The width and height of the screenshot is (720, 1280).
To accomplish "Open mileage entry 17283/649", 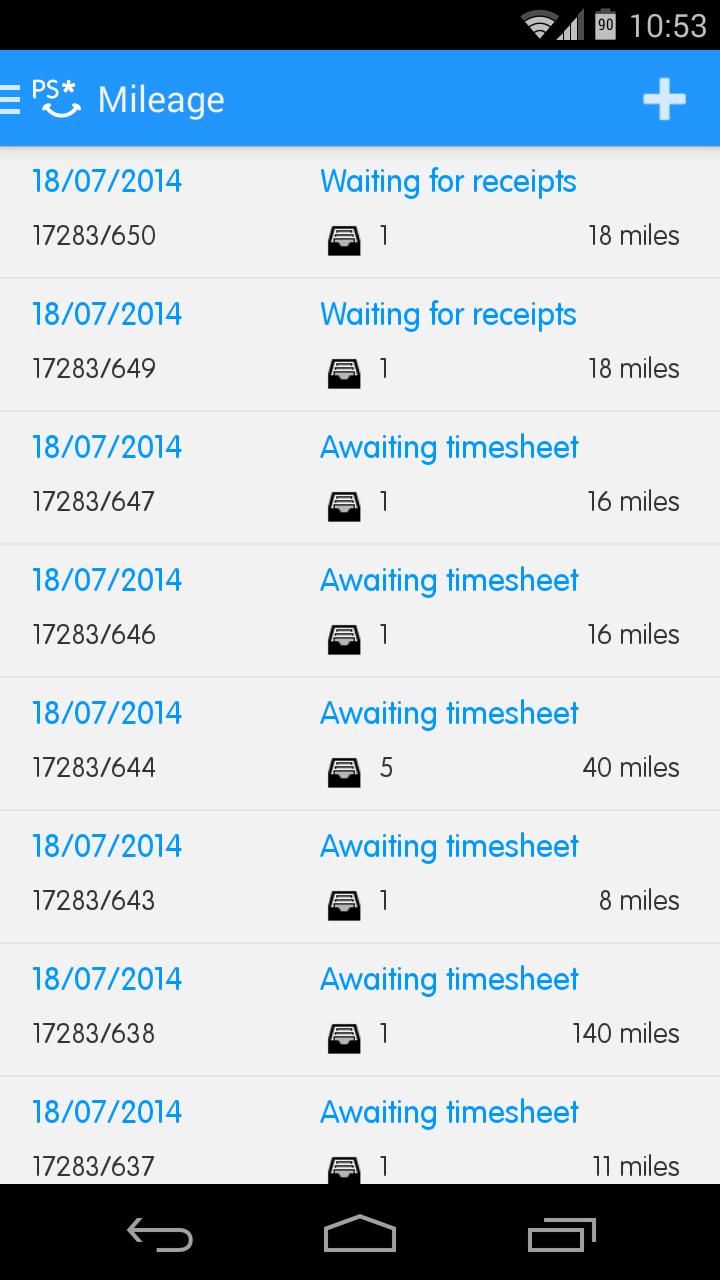I will tap(360, 345).
